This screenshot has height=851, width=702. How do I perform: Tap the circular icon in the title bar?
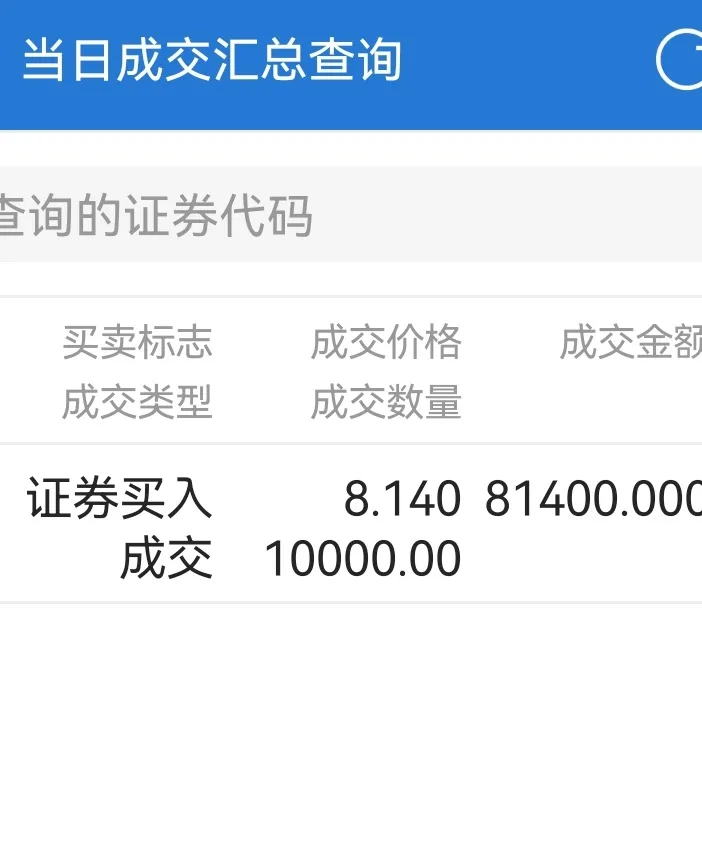679,60
